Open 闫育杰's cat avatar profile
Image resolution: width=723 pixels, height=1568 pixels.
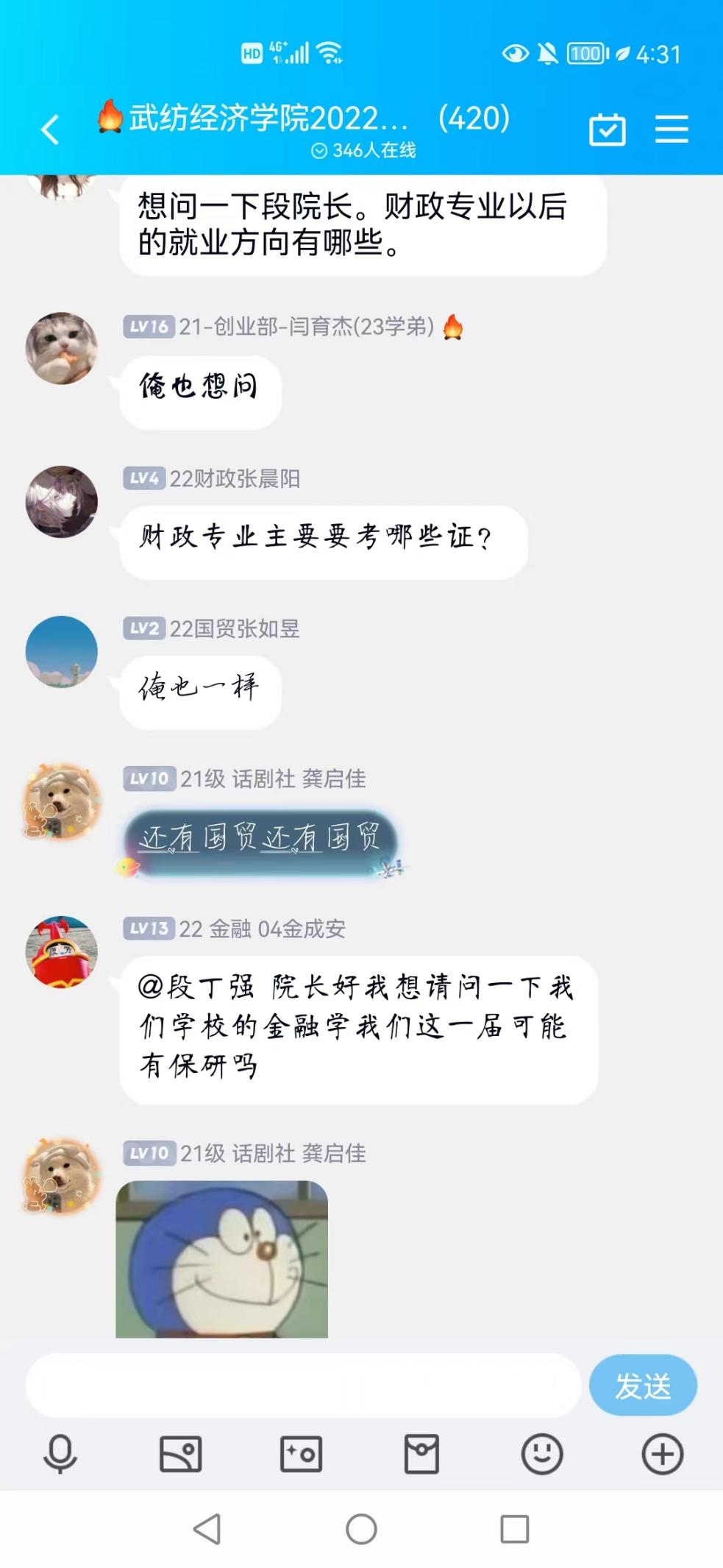[x=62, y=348]
